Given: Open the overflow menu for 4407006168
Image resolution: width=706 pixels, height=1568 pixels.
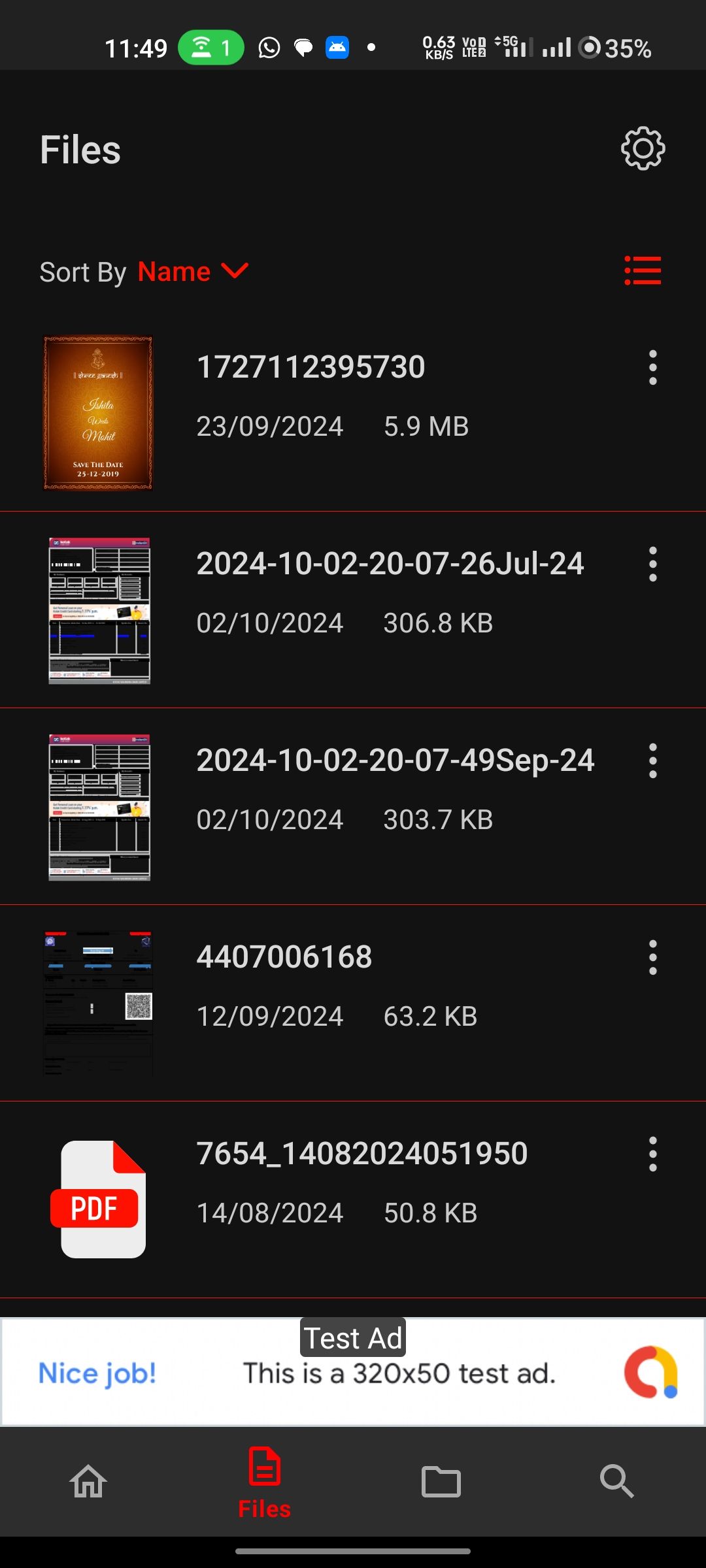Looking at the screenshot, I should [x=652, y=957].
